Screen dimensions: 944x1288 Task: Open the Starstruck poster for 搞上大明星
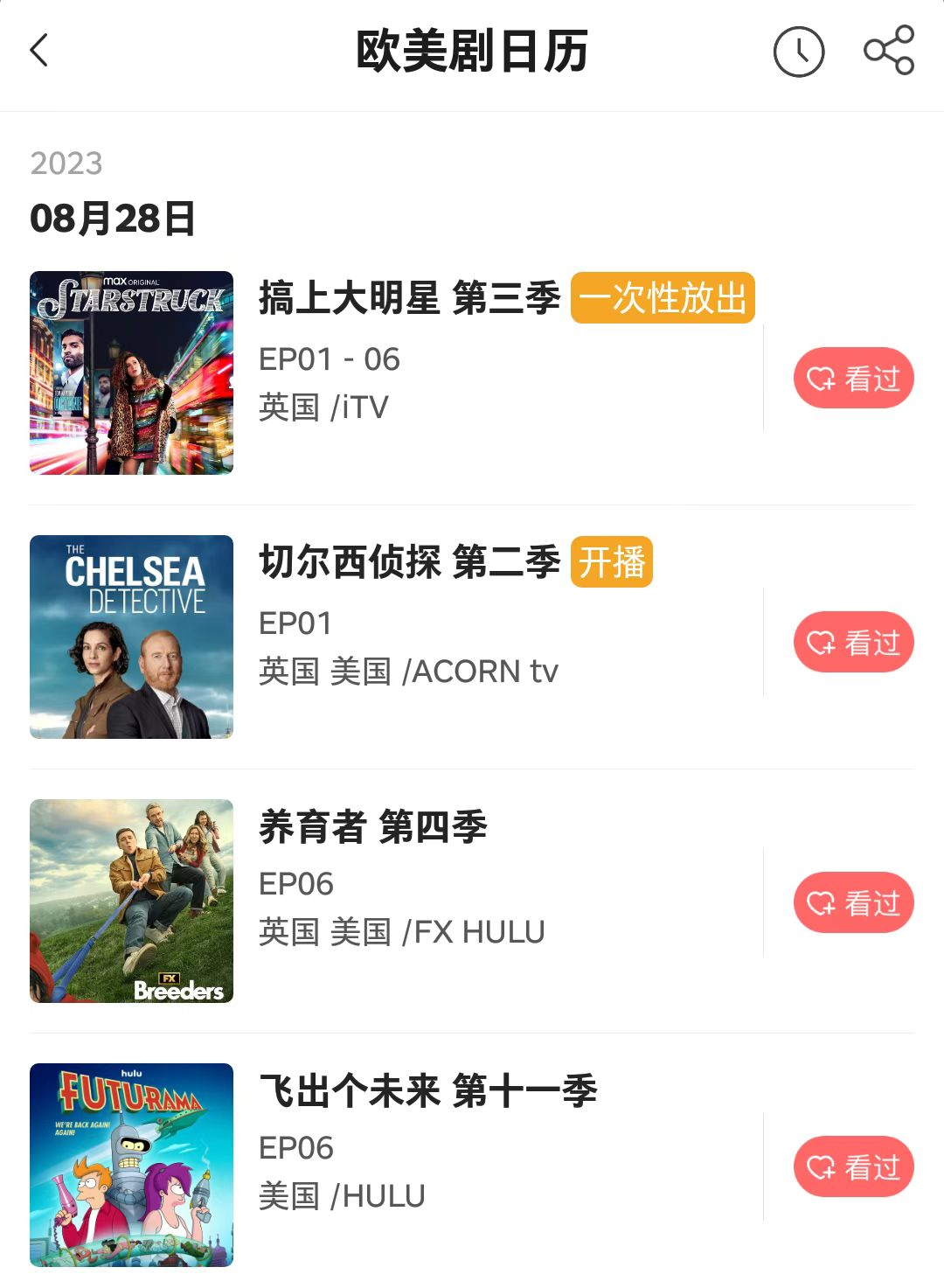(x=132, y=373)
